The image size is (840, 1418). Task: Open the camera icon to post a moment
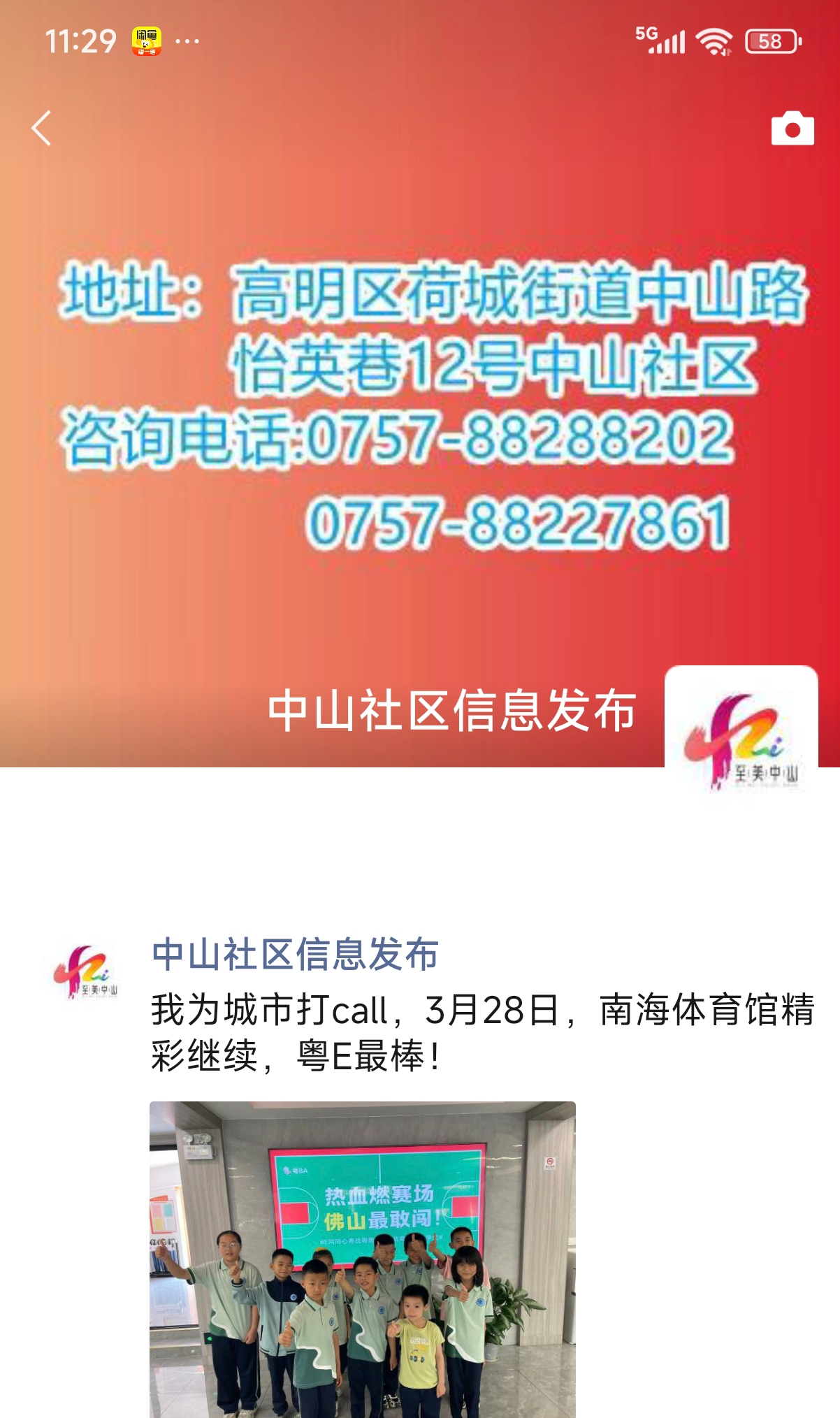792,129
